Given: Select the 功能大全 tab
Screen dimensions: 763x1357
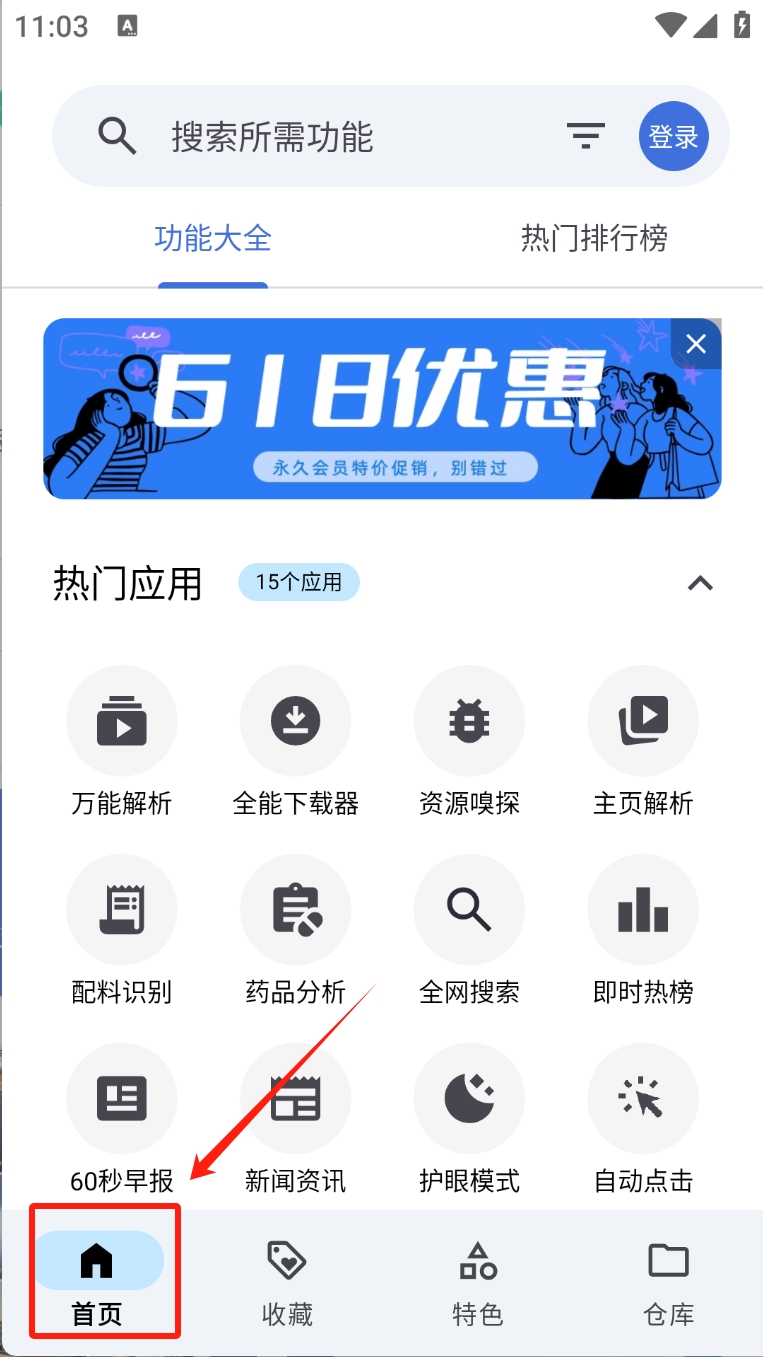Looking at the screenshot, I should pyautogui.click(x=213, y=239).
